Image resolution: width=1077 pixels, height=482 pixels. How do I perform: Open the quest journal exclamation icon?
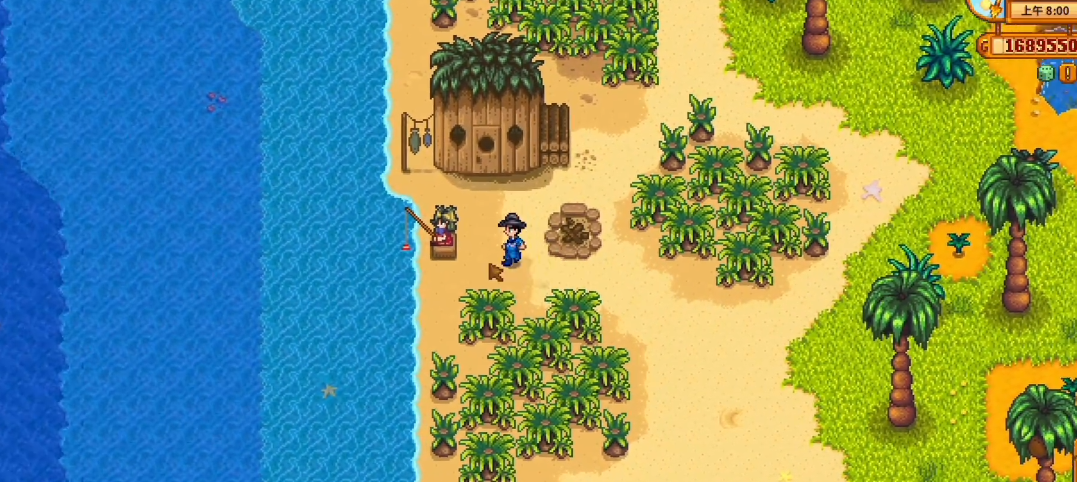pyautogui.click(x=1068, y=73)
